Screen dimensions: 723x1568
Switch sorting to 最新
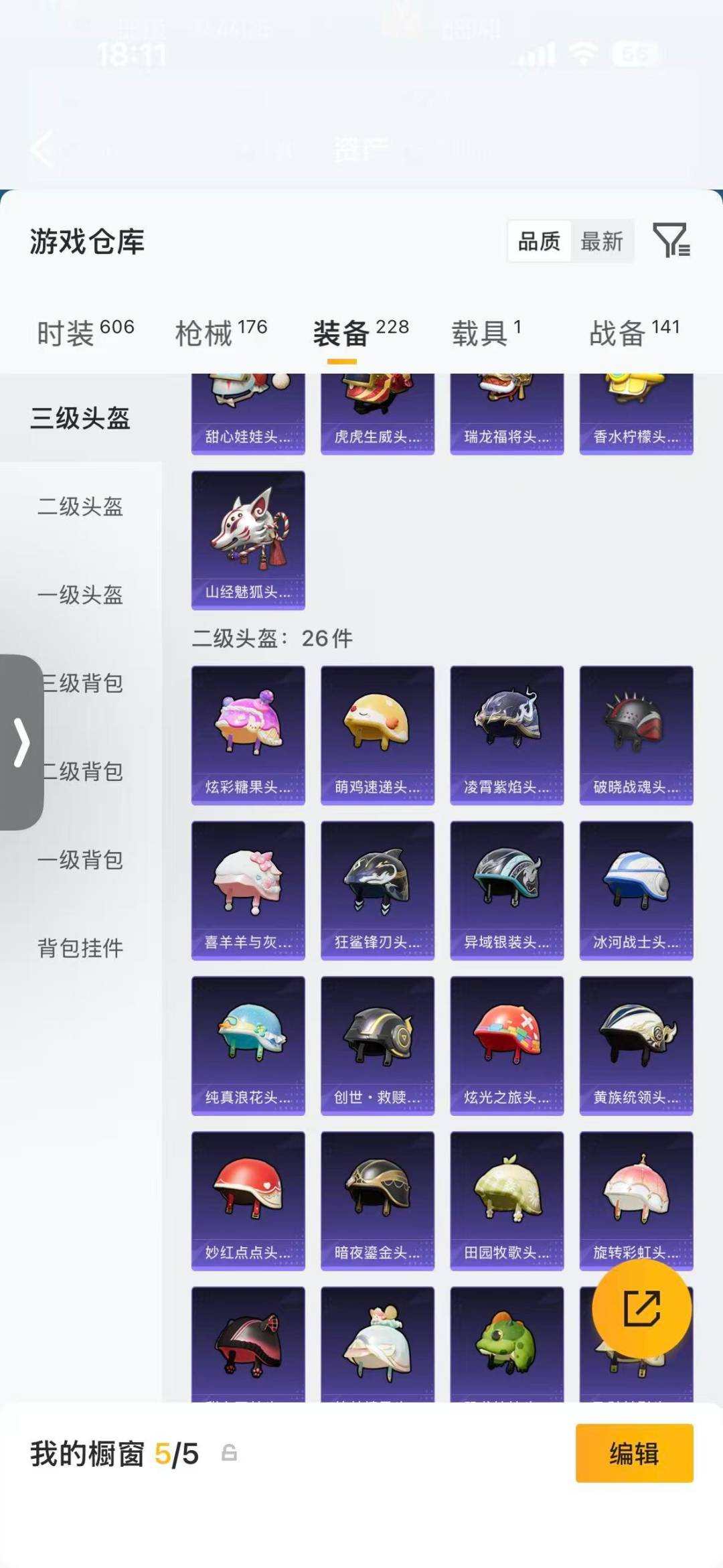tap(602, 241)
